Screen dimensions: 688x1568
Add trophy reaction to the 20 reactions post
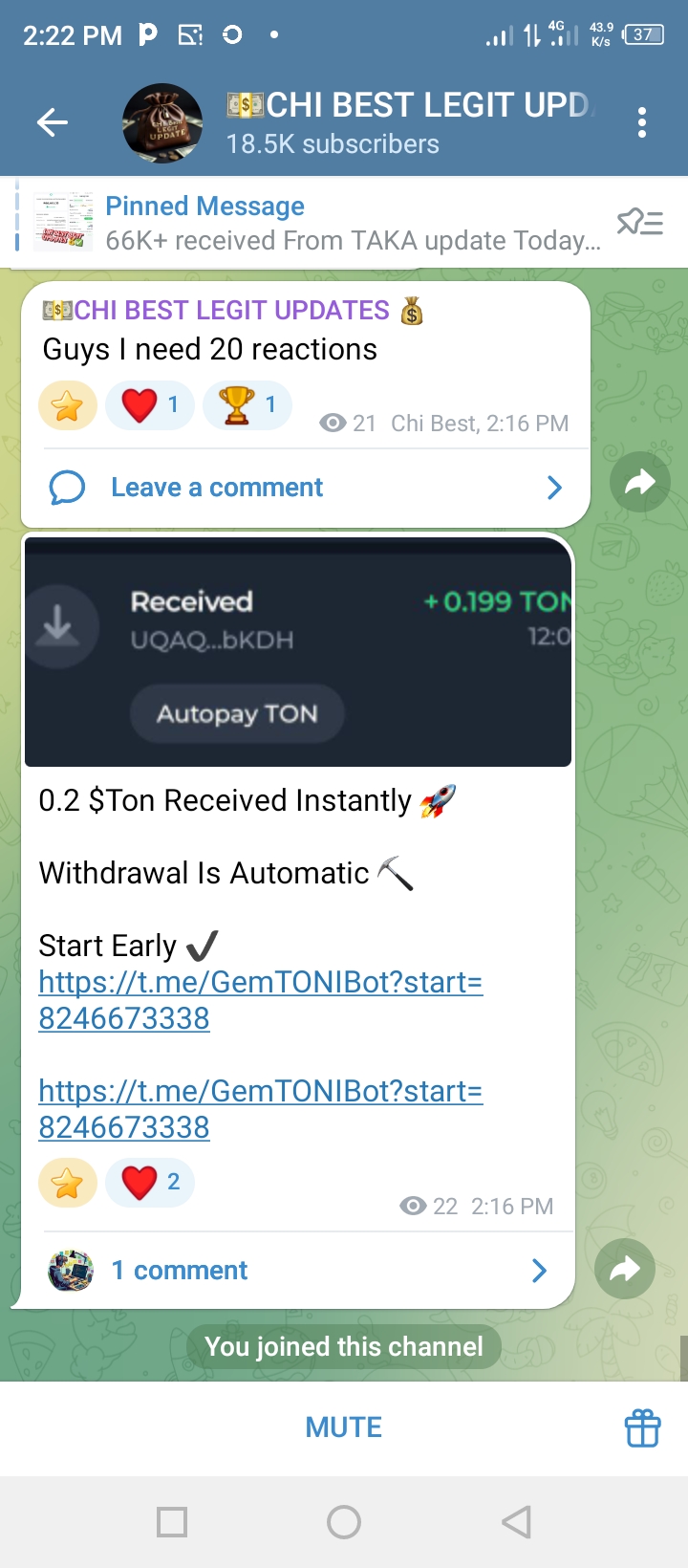247,405
